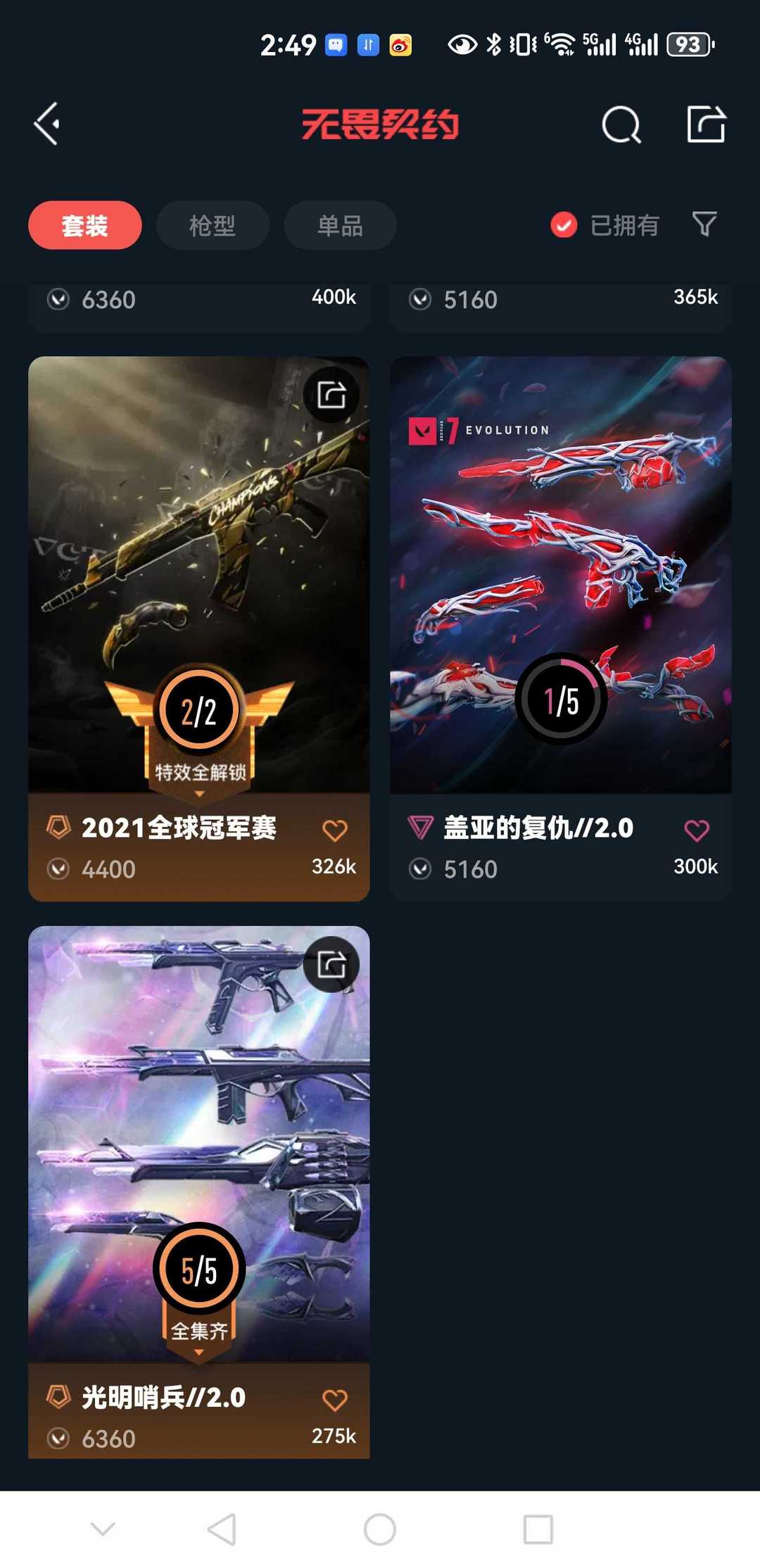Share the 光明哨兵//2.0 bundle
The image size is (760, 1568).
[331, 964]
